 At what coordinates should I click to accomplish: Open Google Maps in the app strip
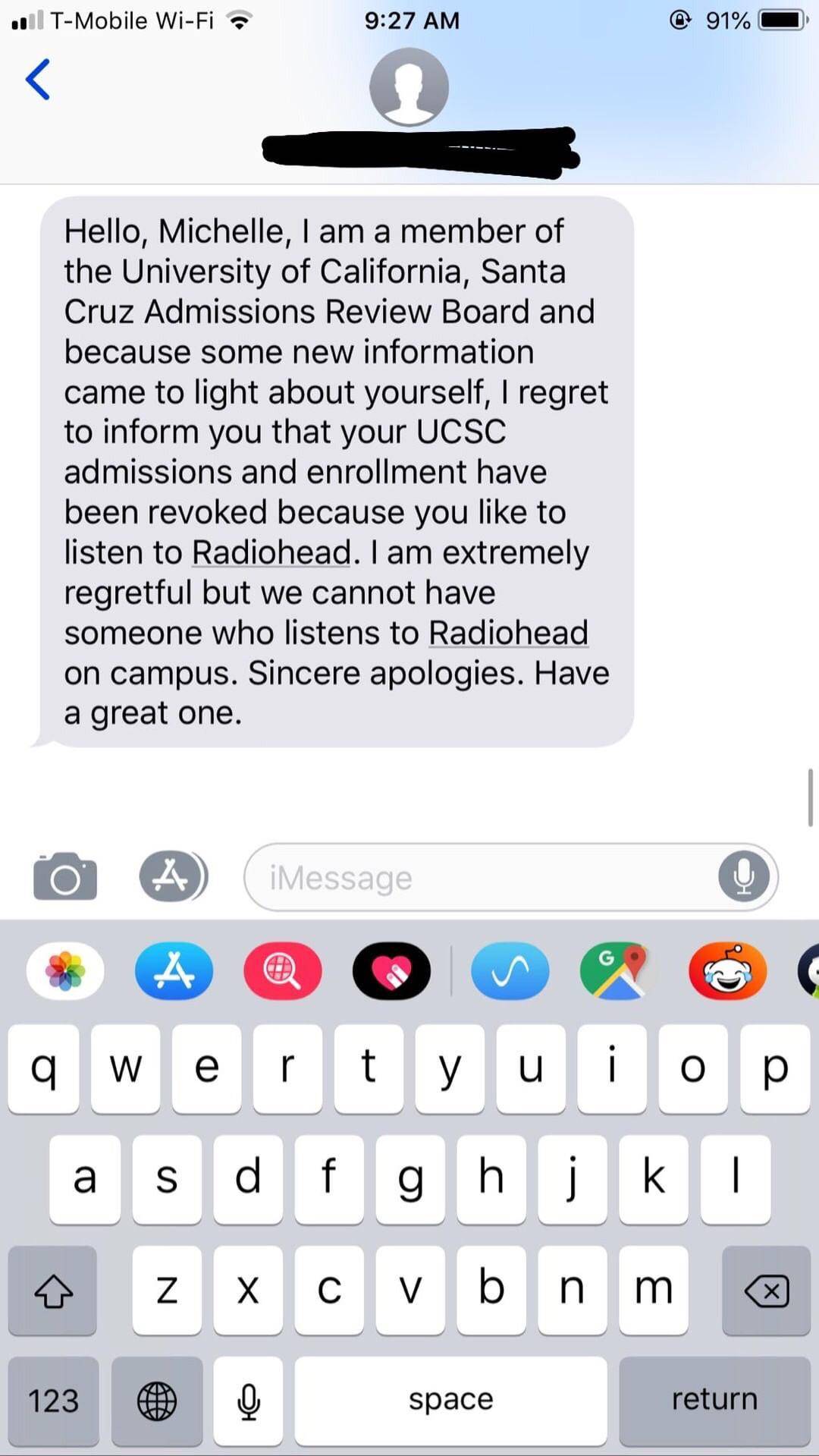pyautogui.click(x=618, y=970)
